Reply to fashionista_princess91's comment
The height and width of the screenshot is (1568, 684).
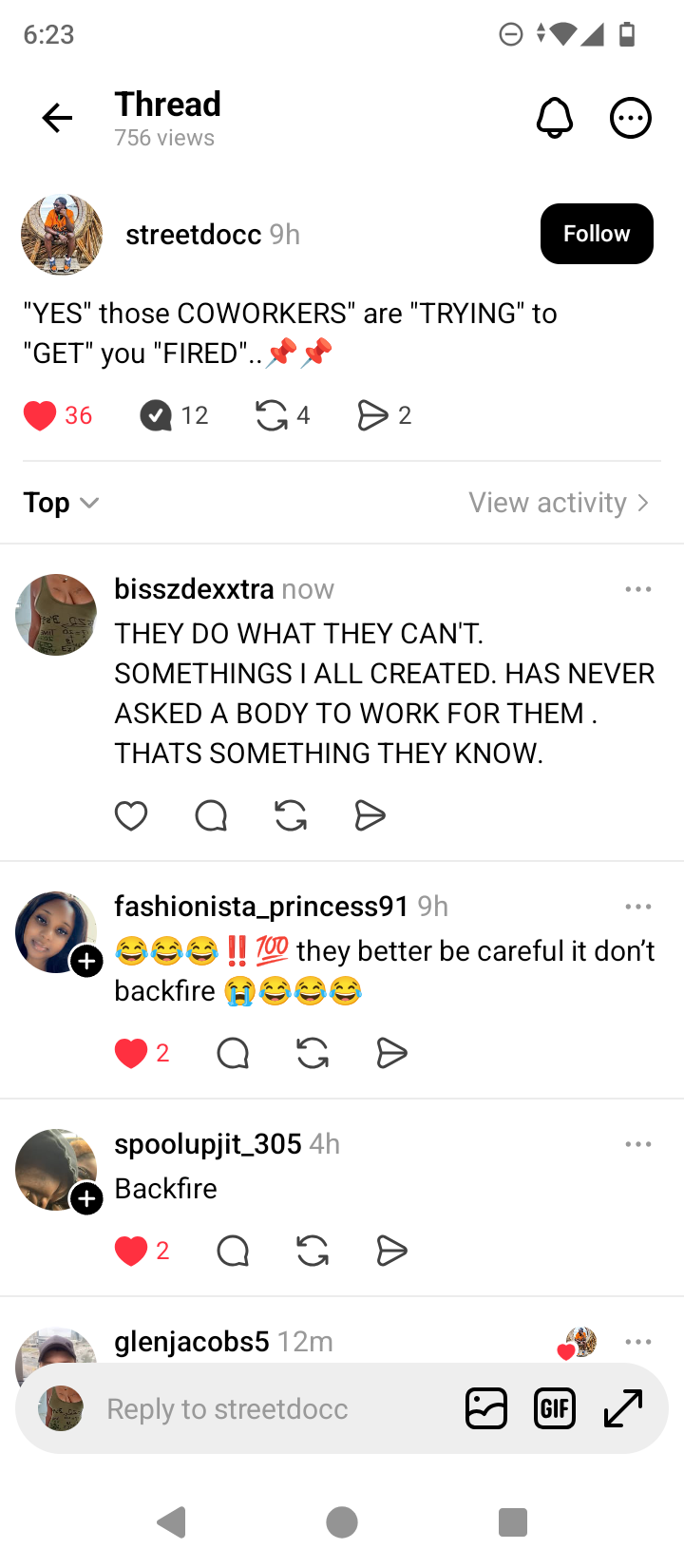(233, 1053)
